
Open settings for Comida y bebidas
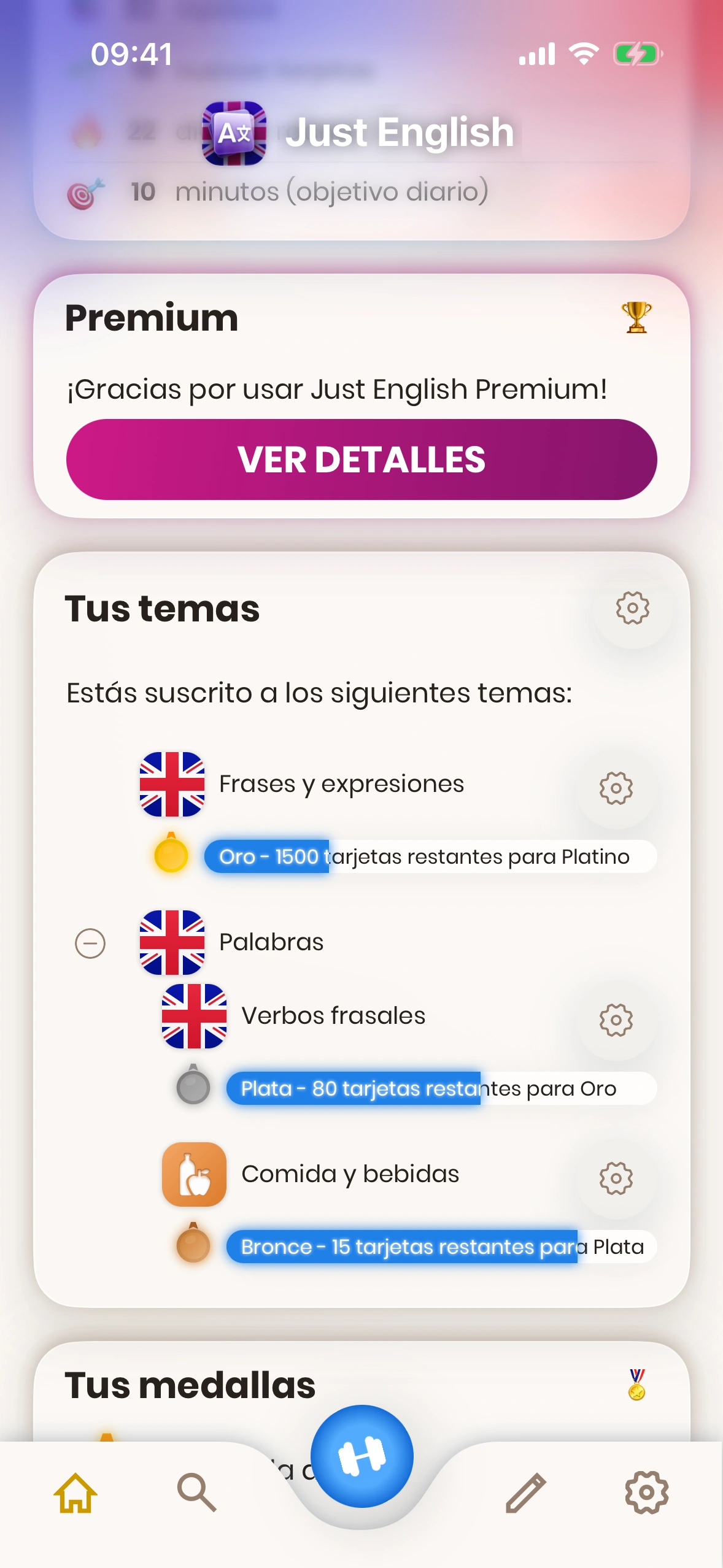point(616,1178)
